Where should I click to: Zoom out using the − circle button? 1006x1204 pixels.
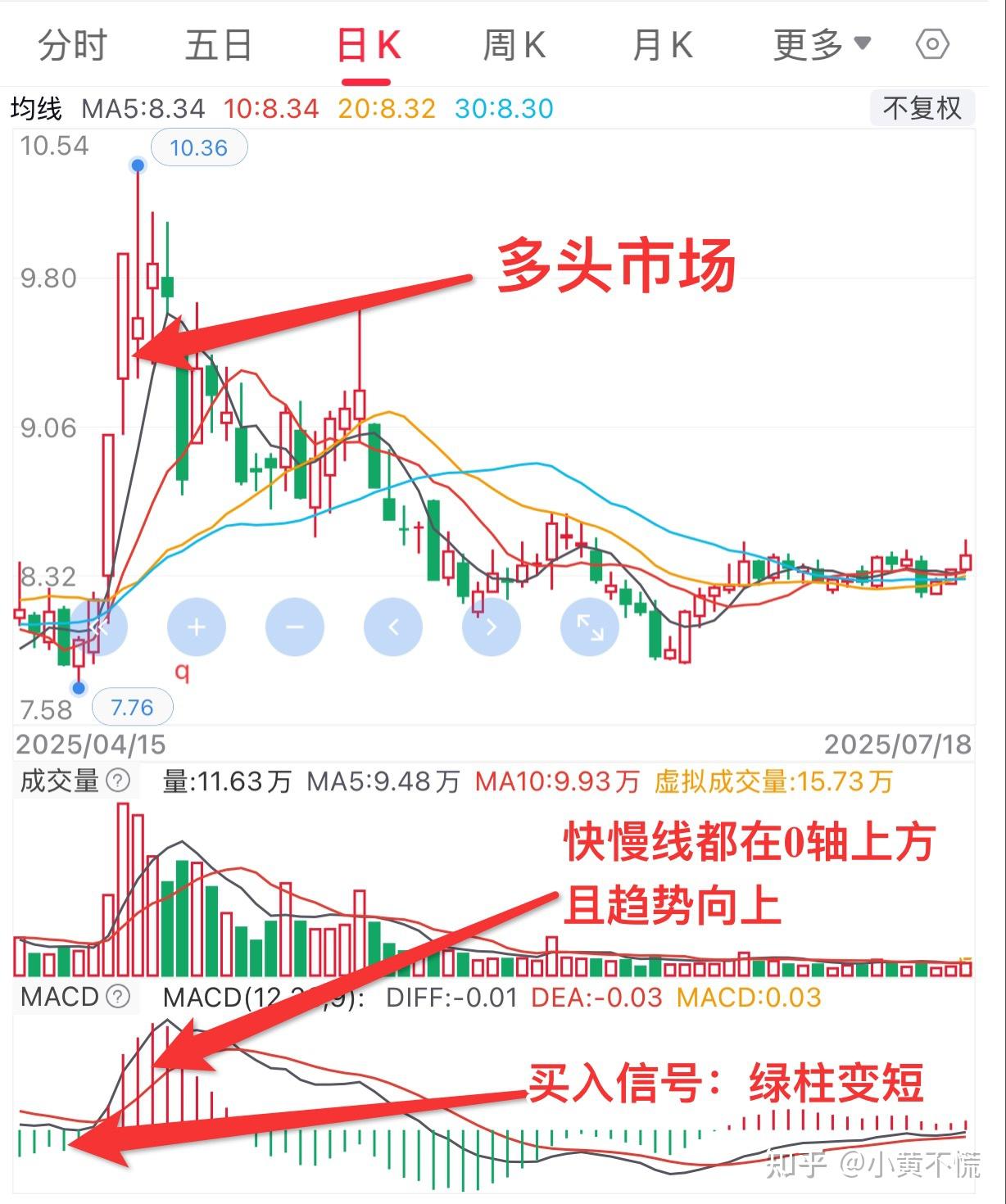(x=295, y=627)
